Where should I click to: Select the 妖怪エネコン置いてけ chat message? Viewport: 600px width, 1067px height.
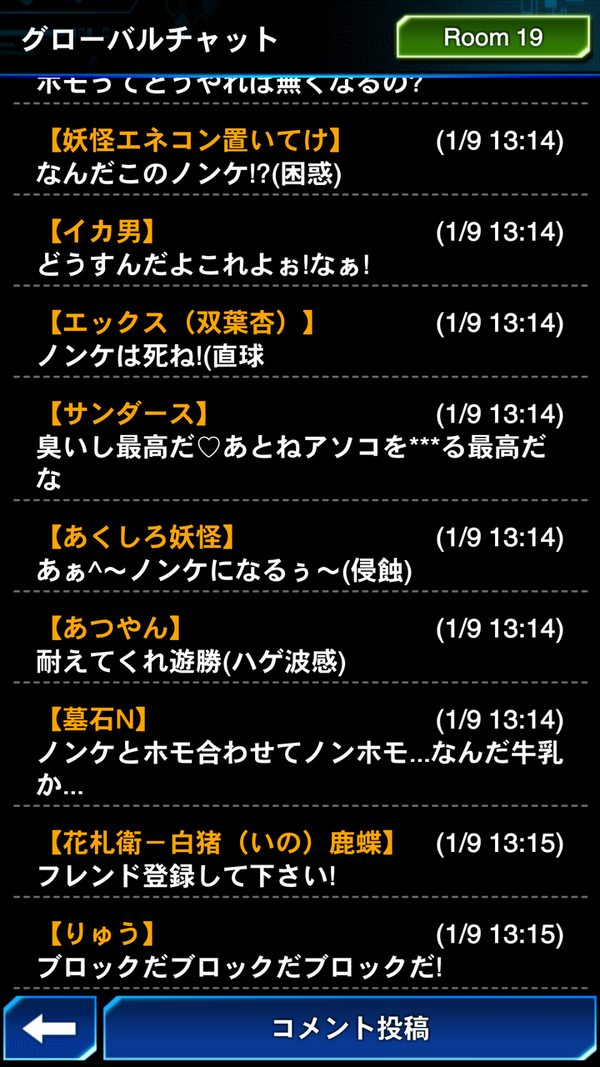(x=300, y=157)
